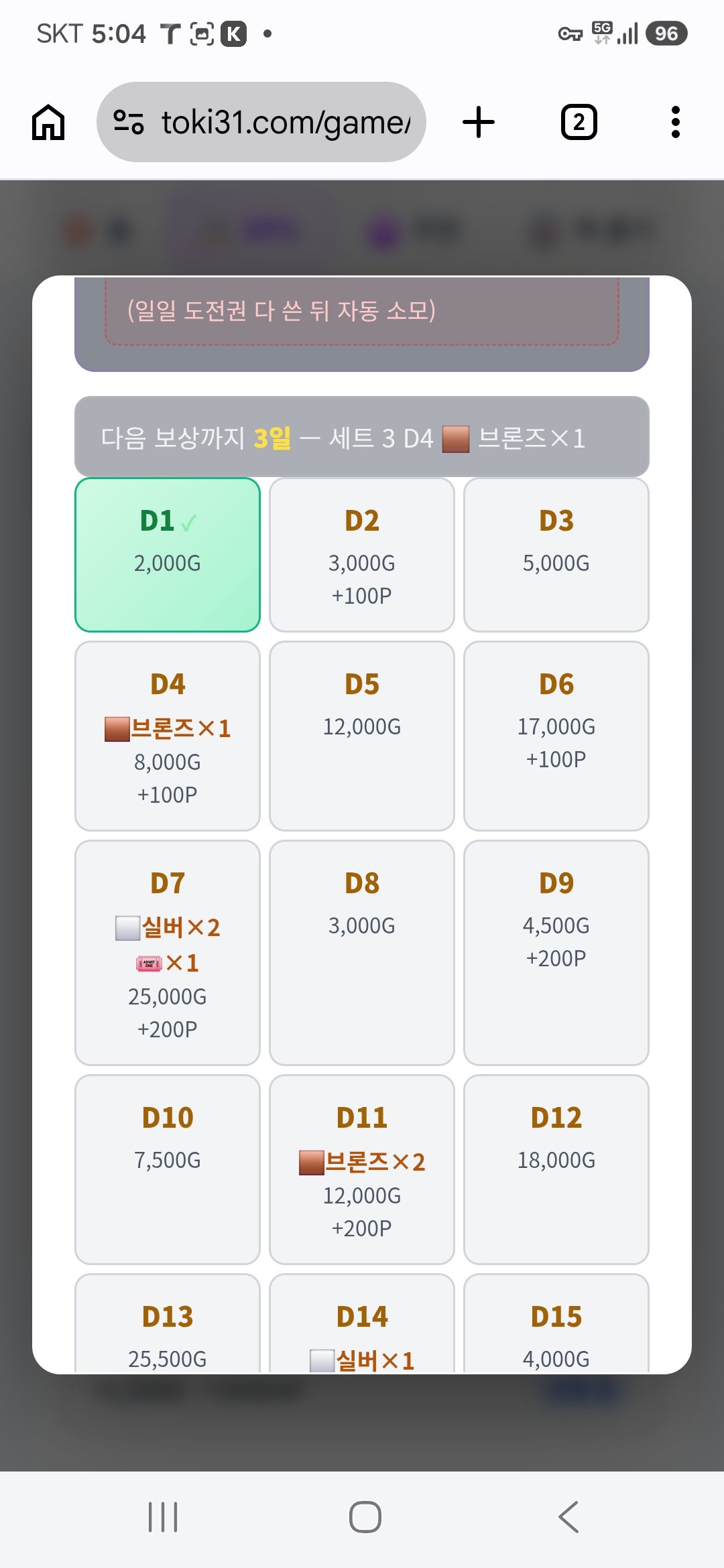Open recent apps from navigation bar
The image size is (724, 1568).
(x=163, y=1517)
